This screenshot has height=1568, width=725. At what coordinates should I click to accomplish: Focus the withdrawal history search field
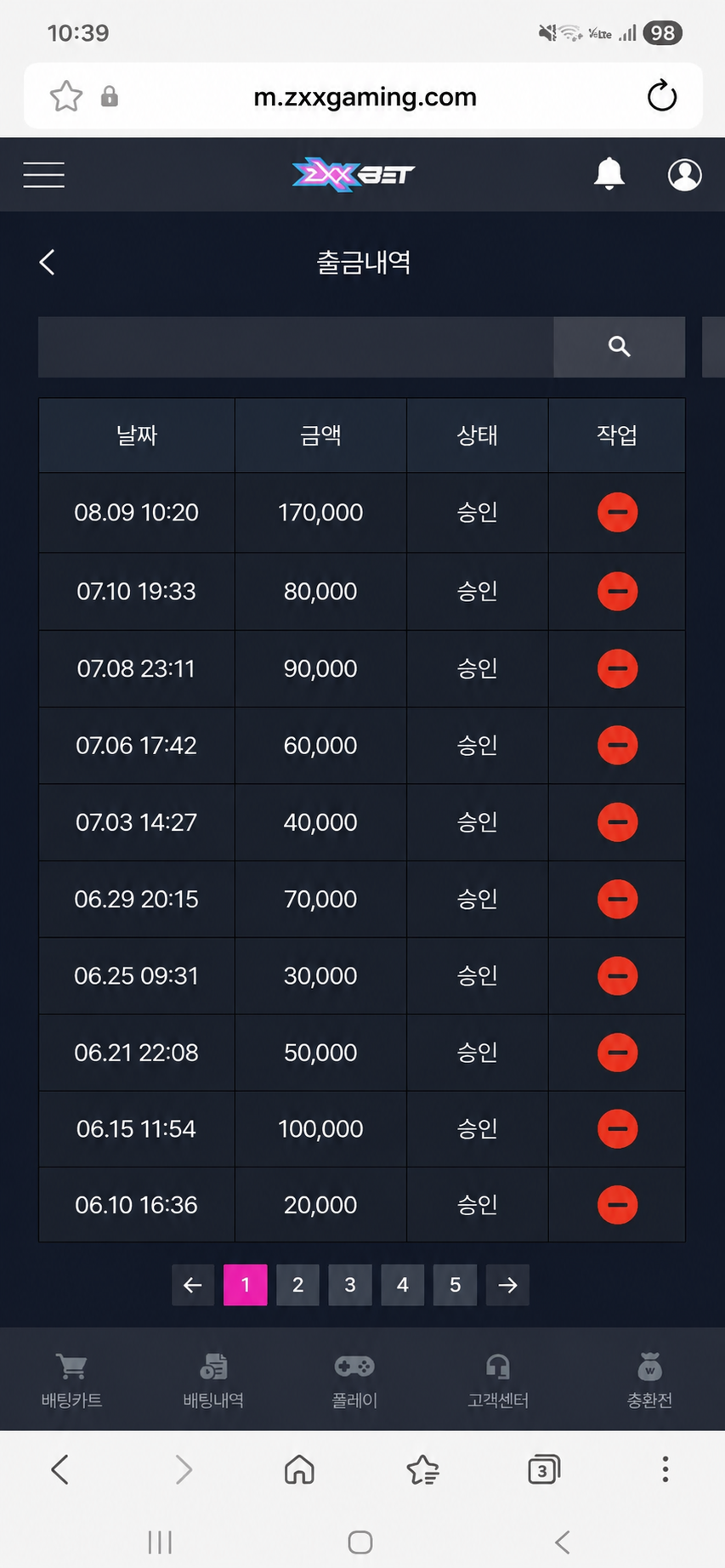[x=296, y=347]
